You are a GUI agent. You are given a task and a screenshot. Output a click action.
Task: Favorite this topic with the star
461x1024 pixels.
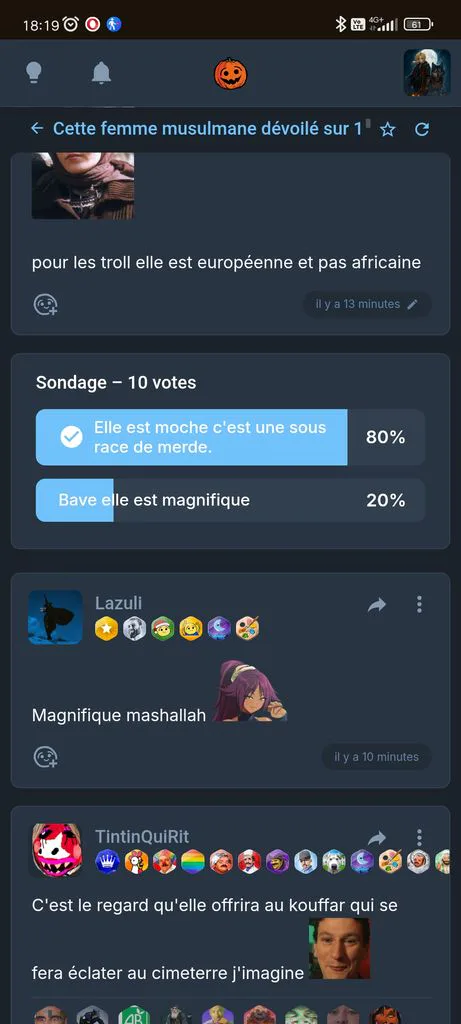click(x=388, y=129)
